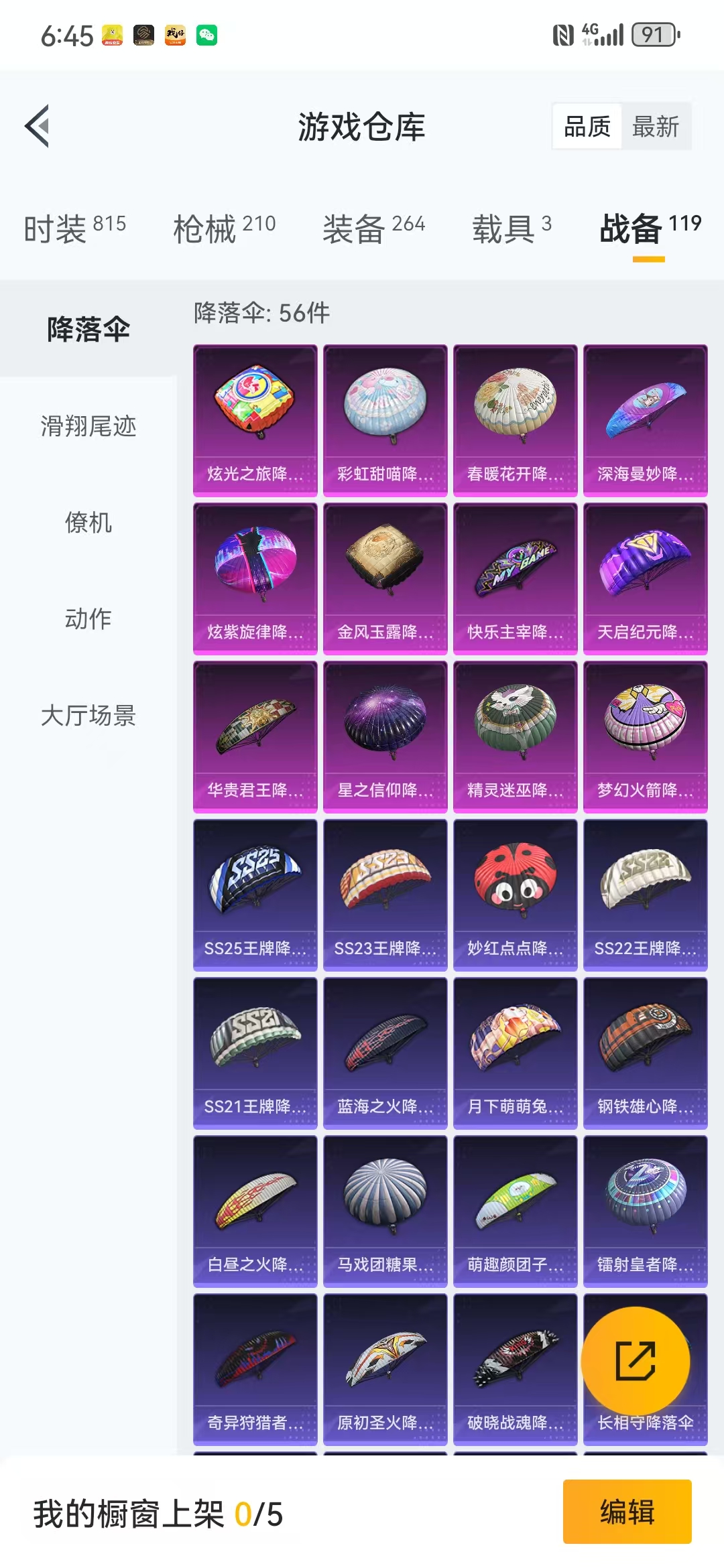This screenshot has height=1568, width=724.
Task: Open the 镭射皇者 parachute item
Action: 646,1212
